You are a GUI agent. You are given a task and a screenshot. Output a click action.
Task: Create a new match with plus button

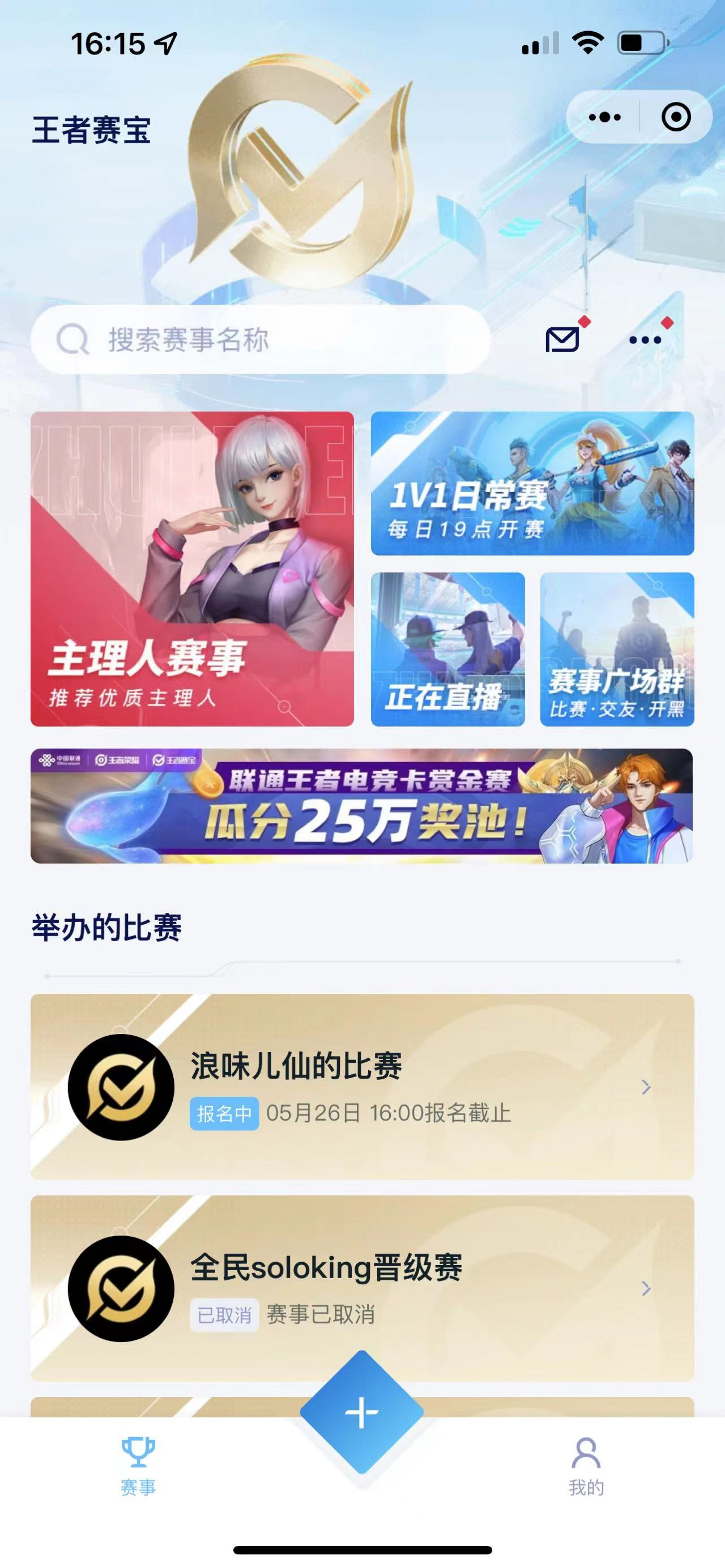pos(361,1412)
